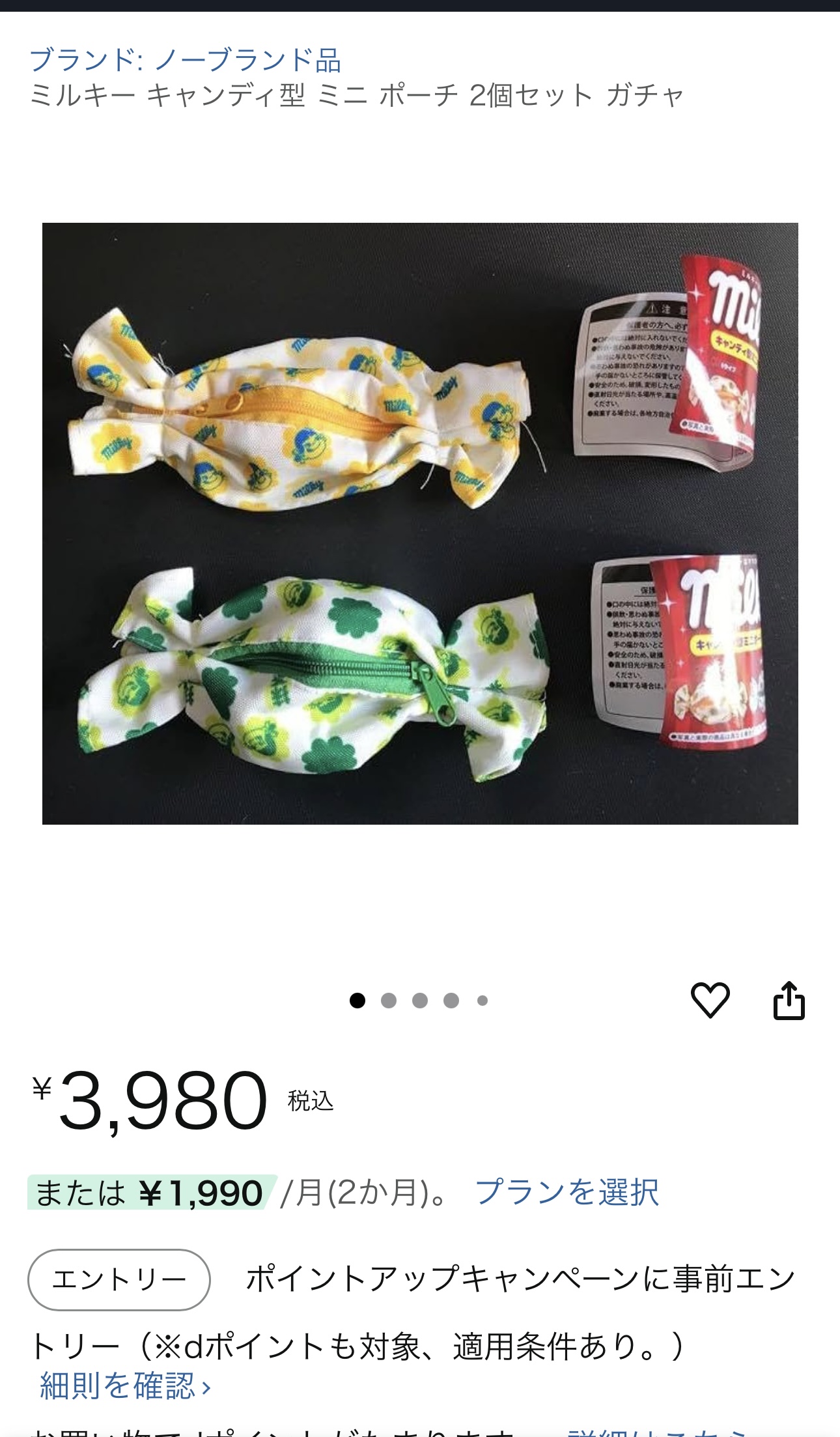
Task: Open the Milky candy pouch product photo
Action: tap(420, 523)
